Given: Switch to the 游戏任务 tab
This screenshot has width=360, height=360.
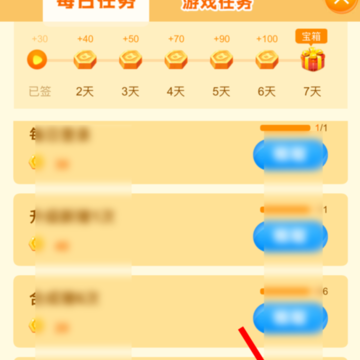Looking at the screenshot, I should 217,5.
